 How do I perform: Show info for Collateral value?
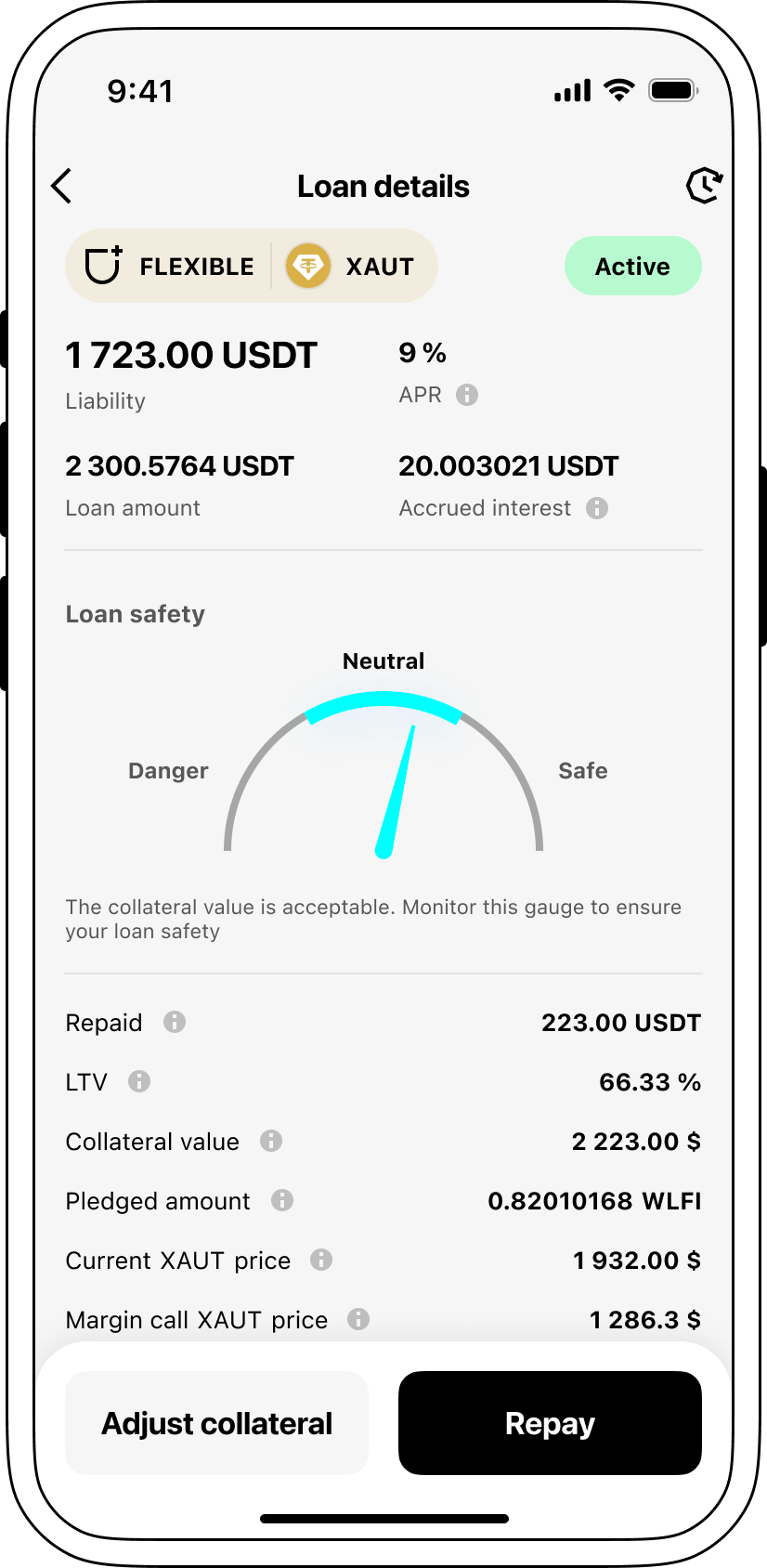click(x=271, y=1141)
